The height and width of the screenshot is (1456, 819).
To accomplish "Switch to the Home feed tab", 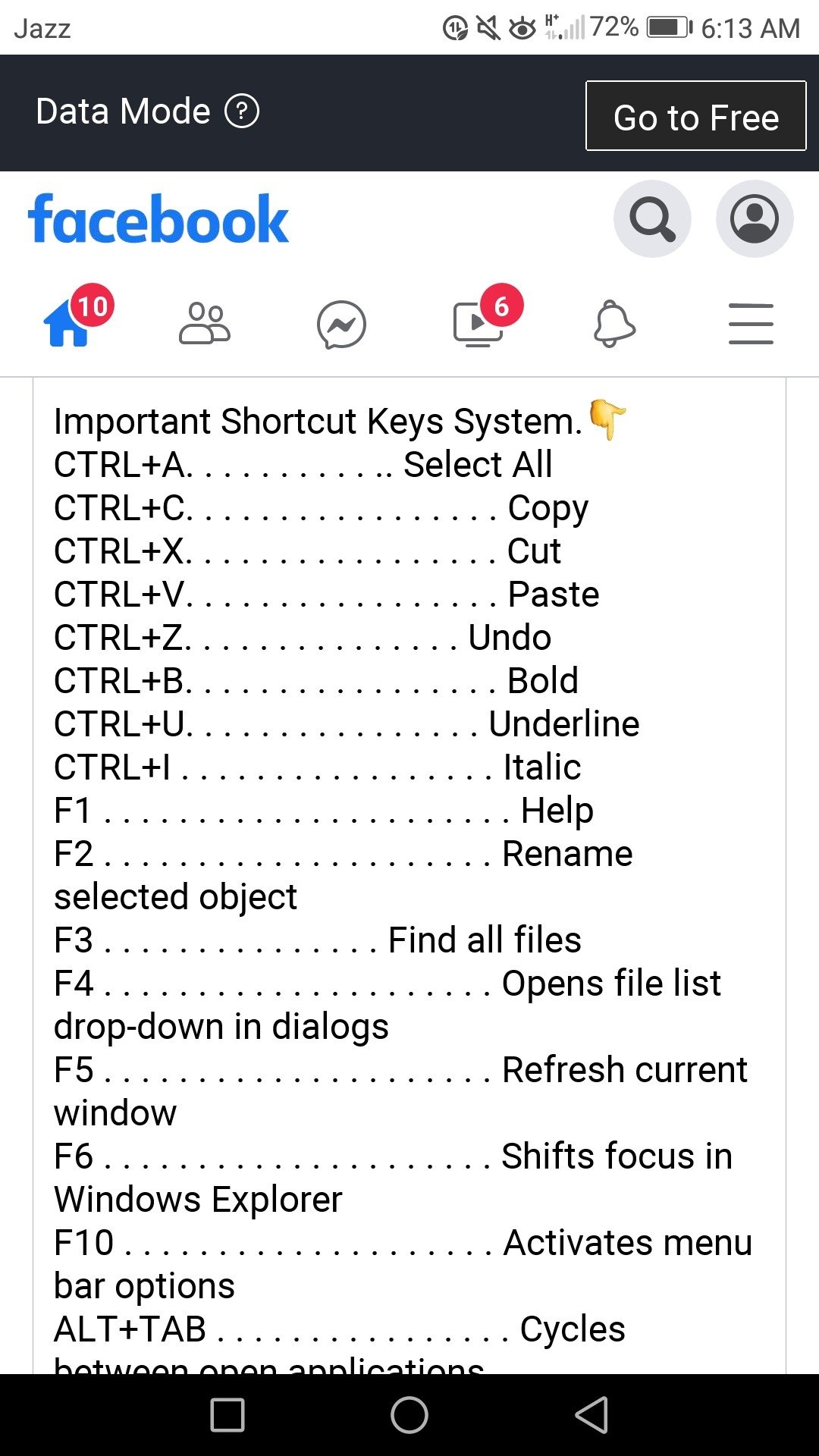I will (68, 325).
